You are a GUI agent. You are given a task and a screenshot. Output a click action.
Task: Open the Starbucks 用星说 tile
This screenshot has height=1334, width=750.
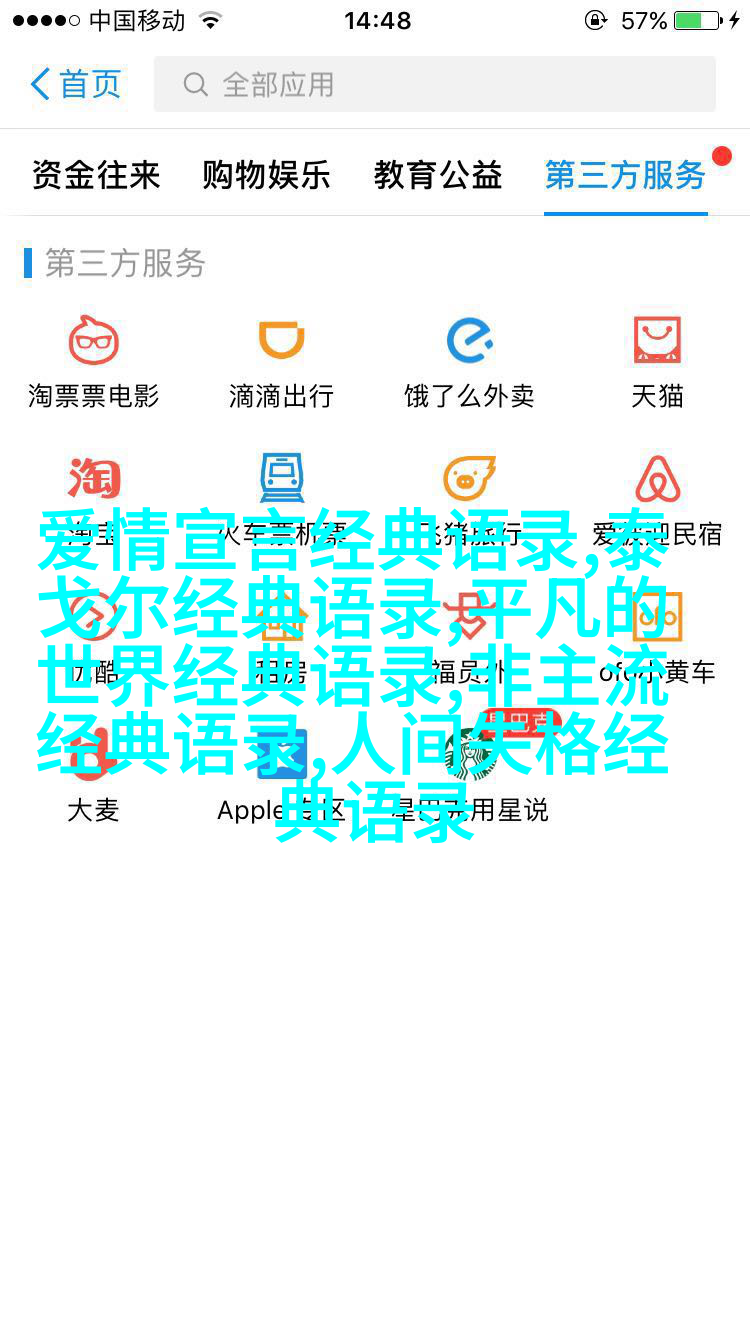coord(469,770)
